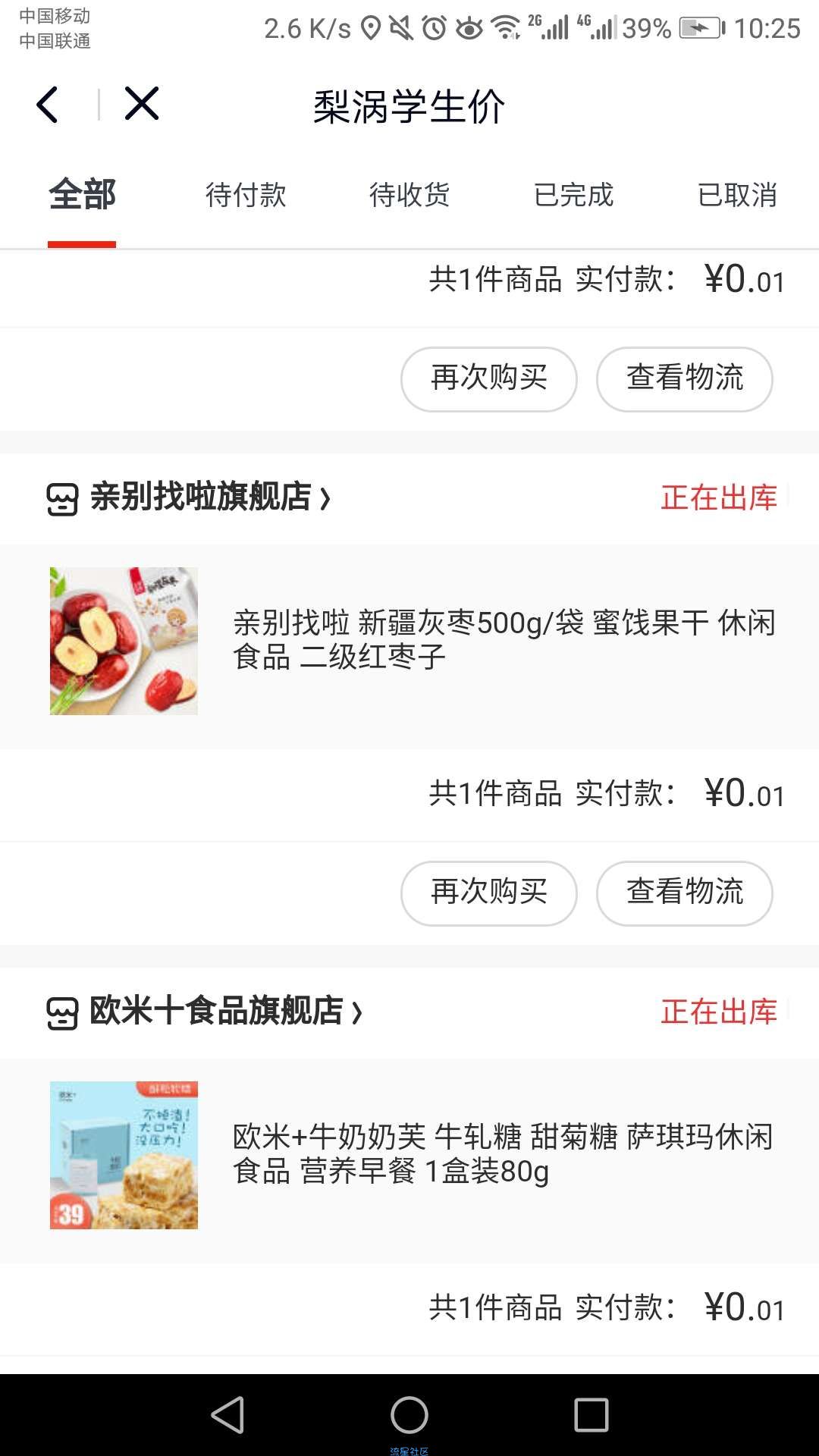
Task: Close the 梨涡学生价 page
Action: tap(142, 104)
